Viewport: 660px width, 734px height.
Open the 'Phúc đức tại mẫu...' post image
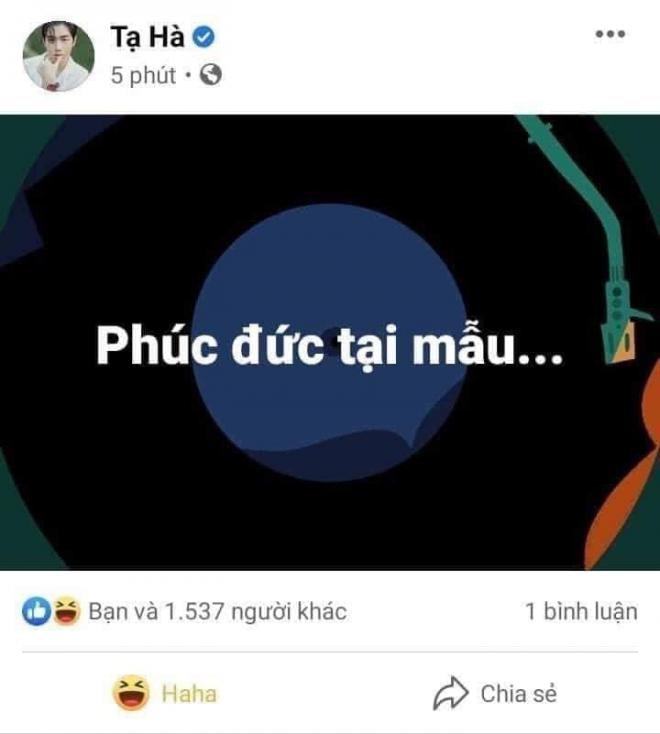[x=330, y=343]
